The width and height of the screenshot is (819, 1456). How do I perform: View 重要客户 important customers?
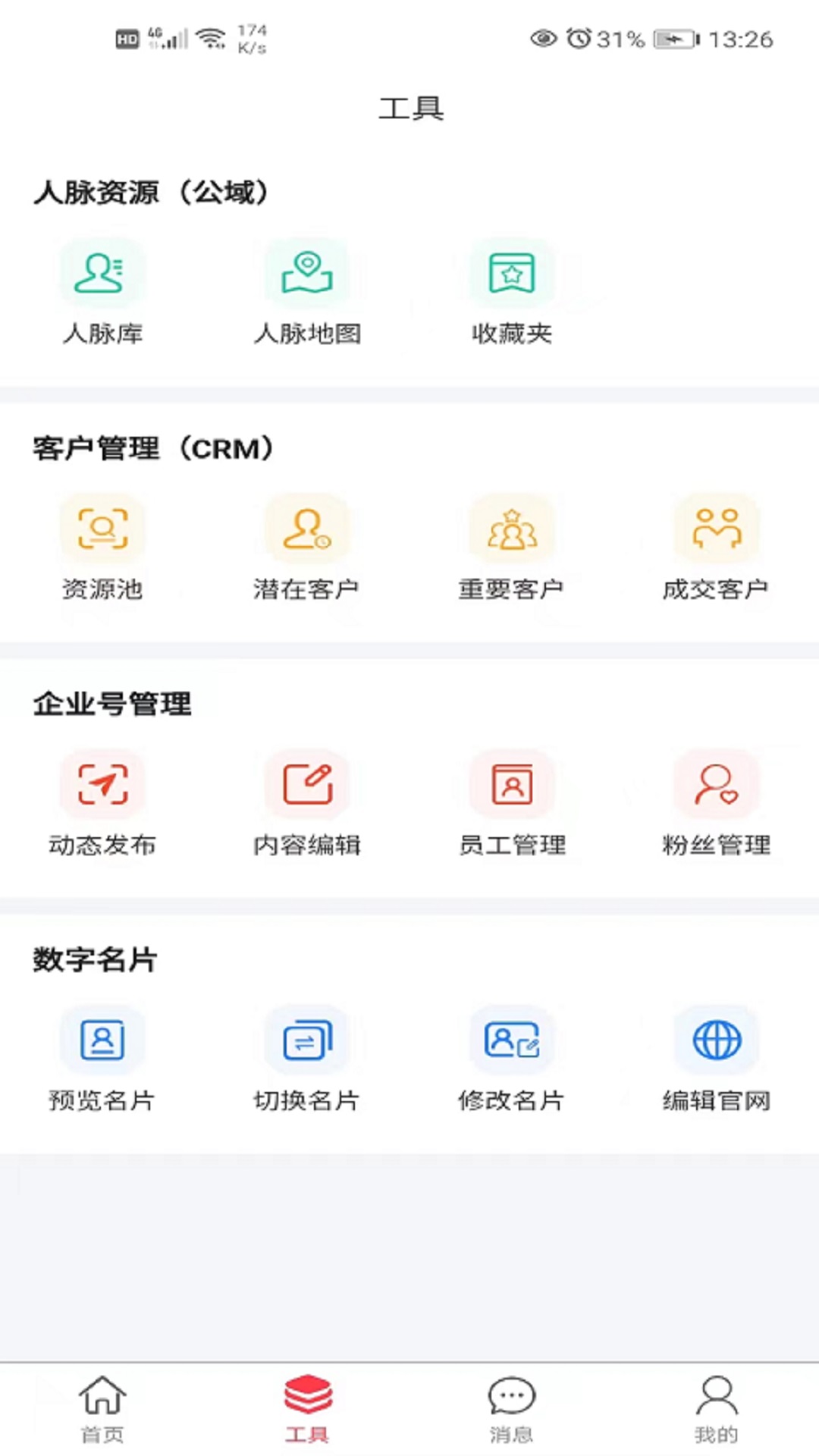[512, 548]
